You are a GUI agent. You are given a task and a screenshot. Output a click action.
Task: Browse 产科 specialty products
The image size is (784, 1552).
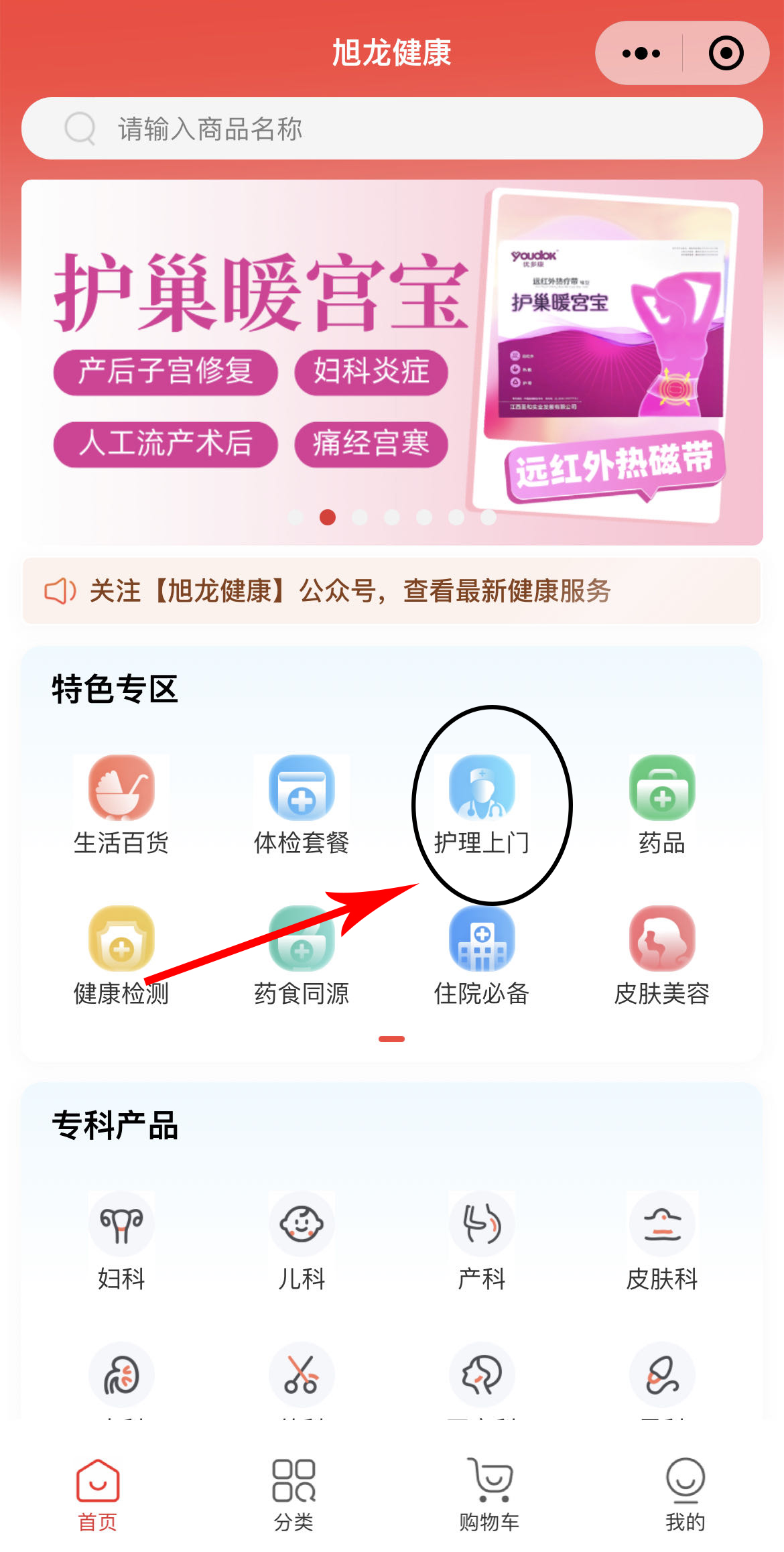482,1241
